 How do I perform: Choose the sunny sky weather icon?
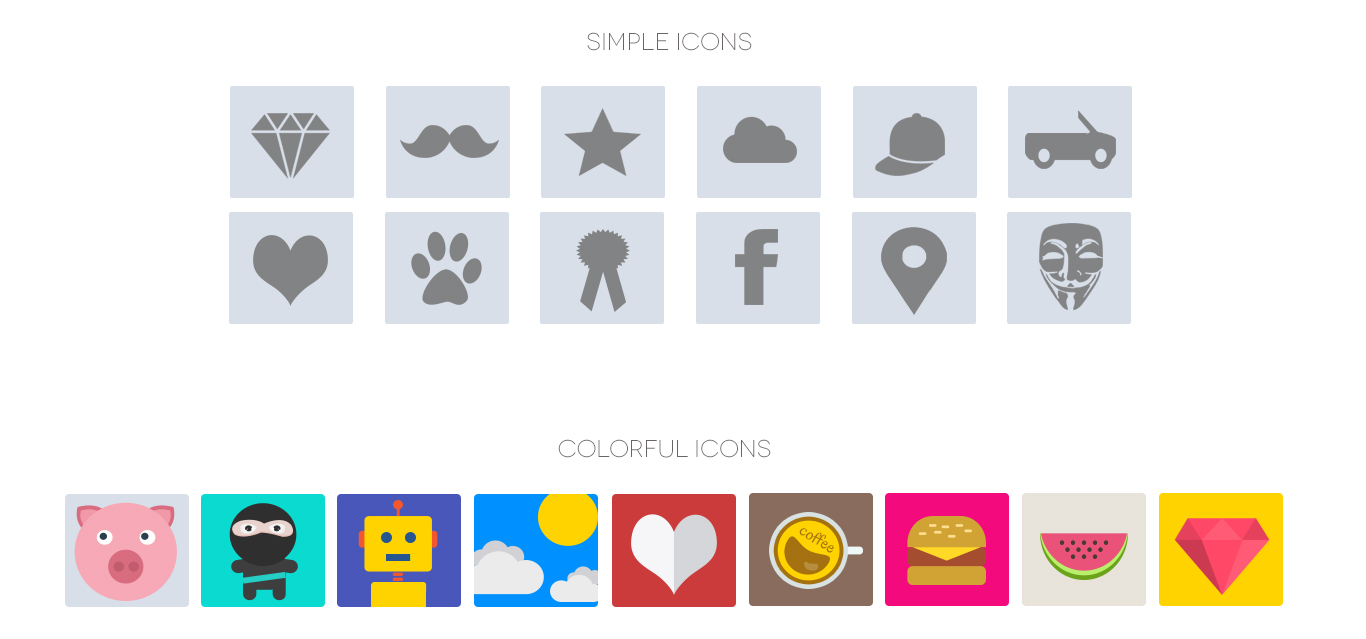[535, 550]
